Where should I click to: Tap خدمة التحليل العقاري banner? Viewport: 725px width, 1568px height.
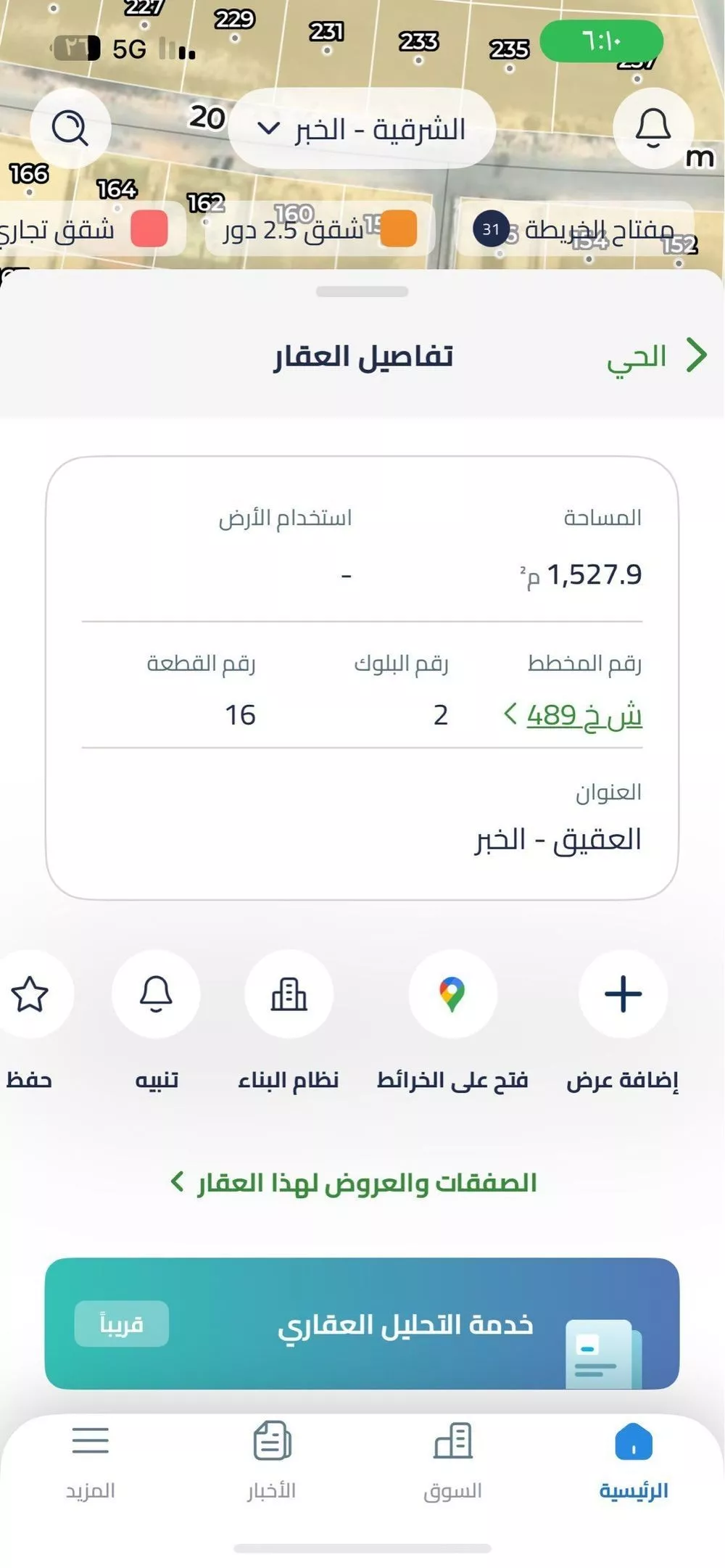tap(362, 1324)
